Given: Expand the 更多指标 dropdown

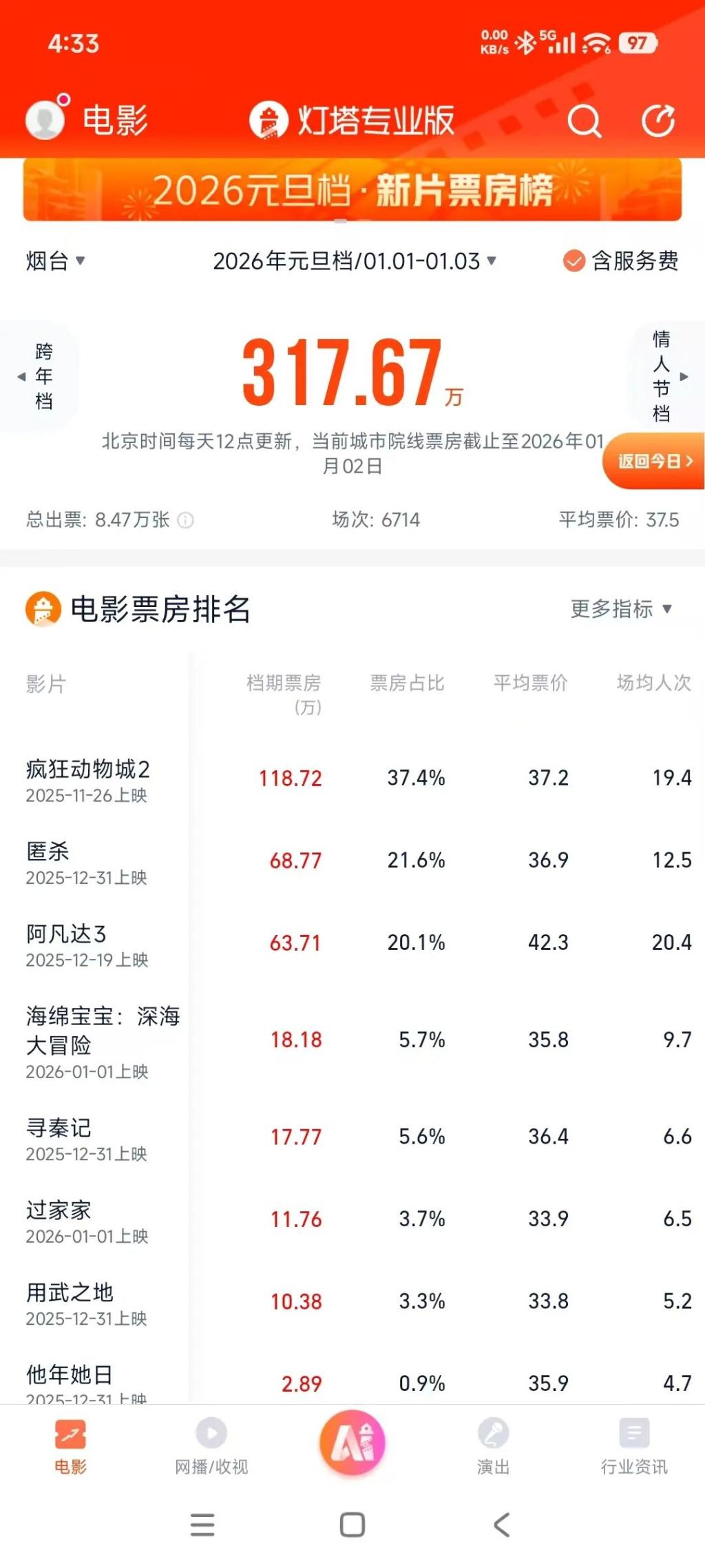Looking at the screenshot, I should click(x=621, y=609).
